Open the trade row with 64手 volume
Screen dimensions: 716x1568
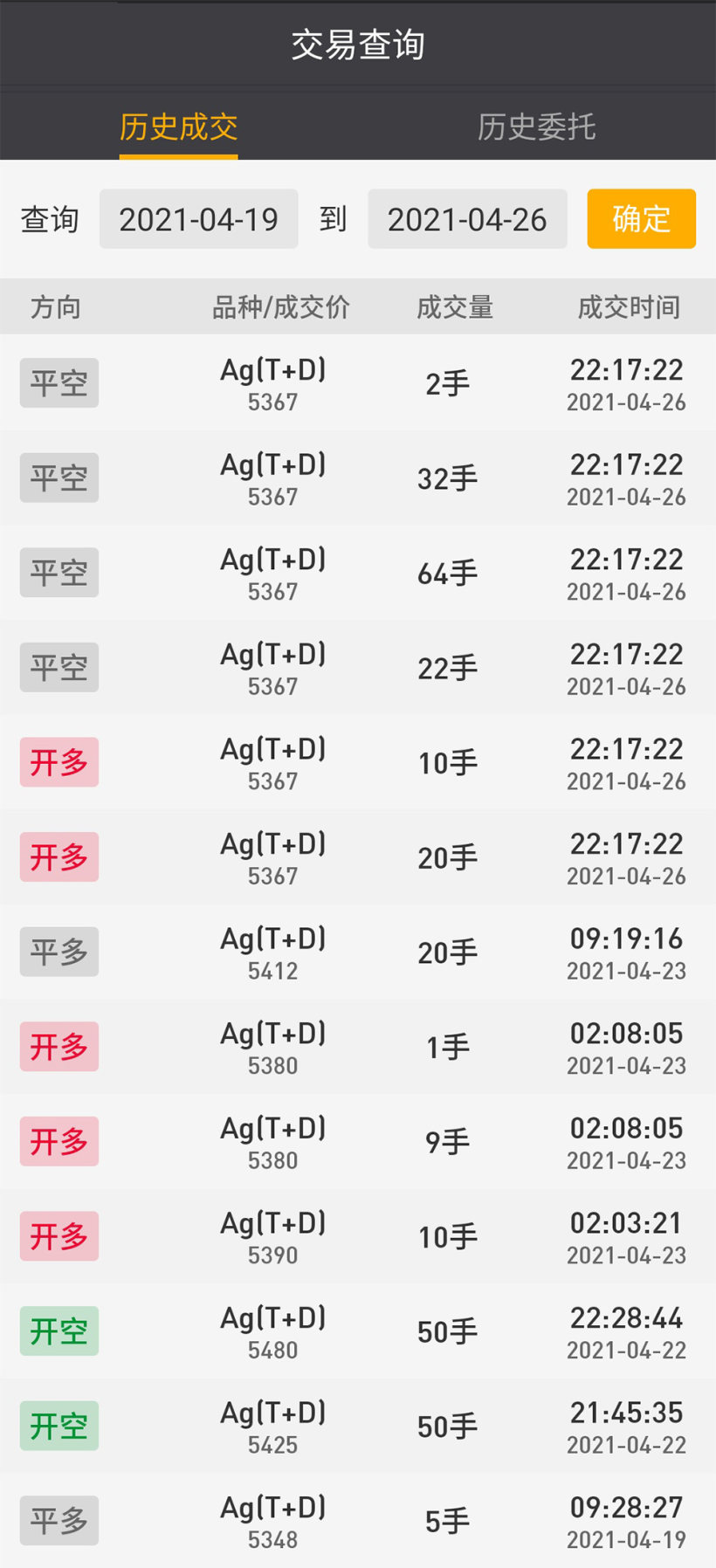tap(358, 572)
